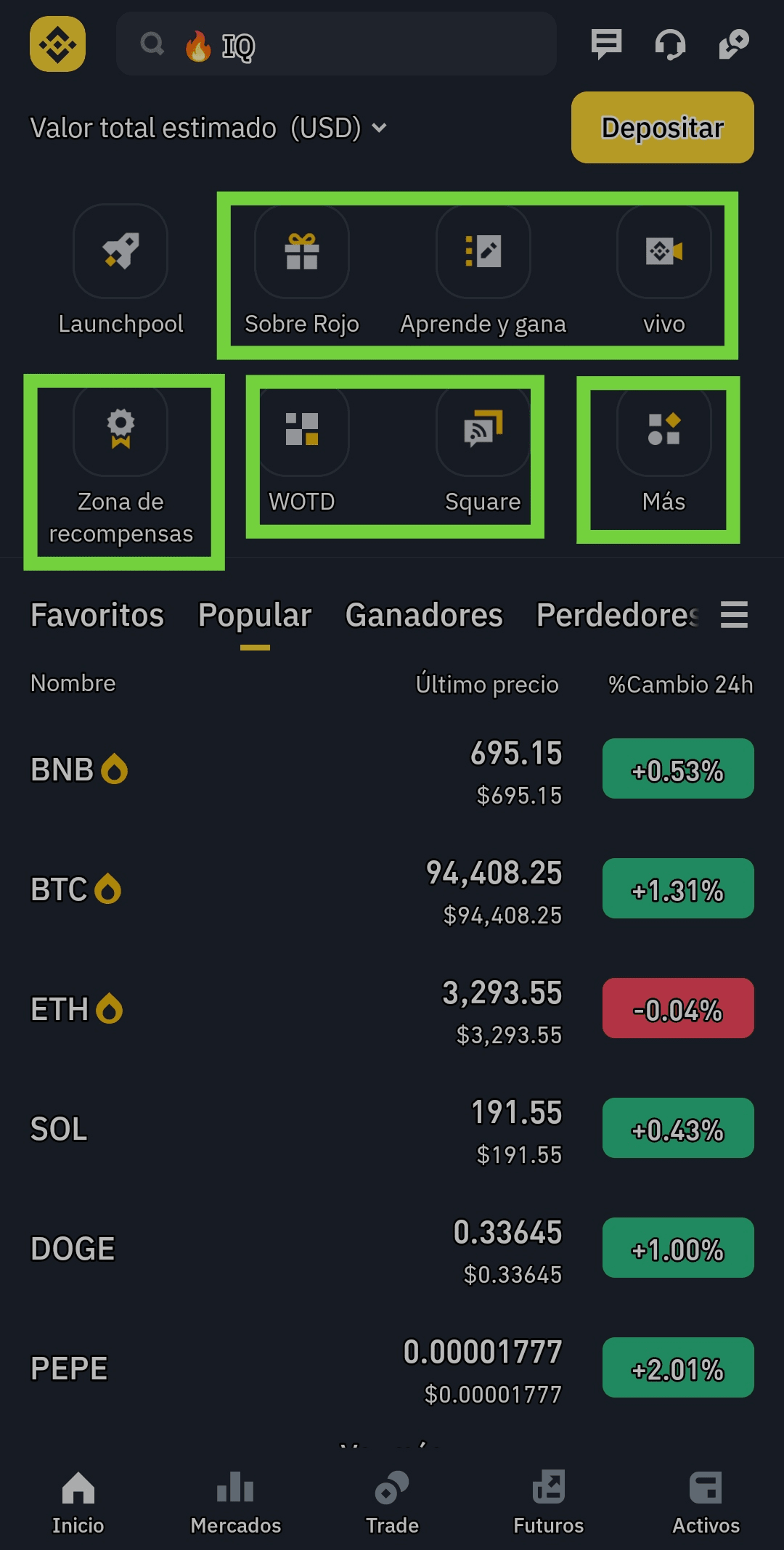Image resolution: width=784 pixels, height=1550 pixels.
Task: View the BTC market row
Action: coord(290,889)
